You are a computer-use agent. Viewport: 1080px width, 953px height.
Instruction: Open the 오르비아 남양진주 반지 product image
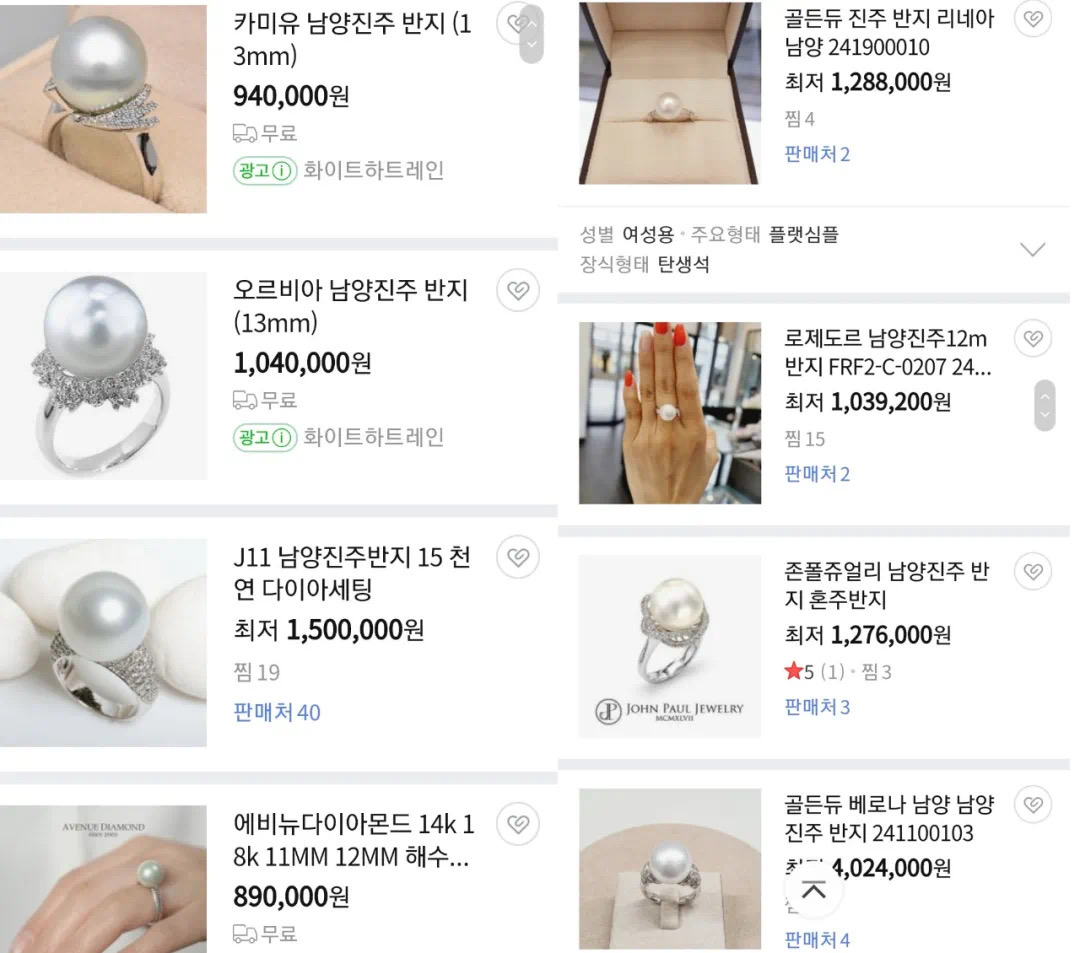click(x=103, y=376)
